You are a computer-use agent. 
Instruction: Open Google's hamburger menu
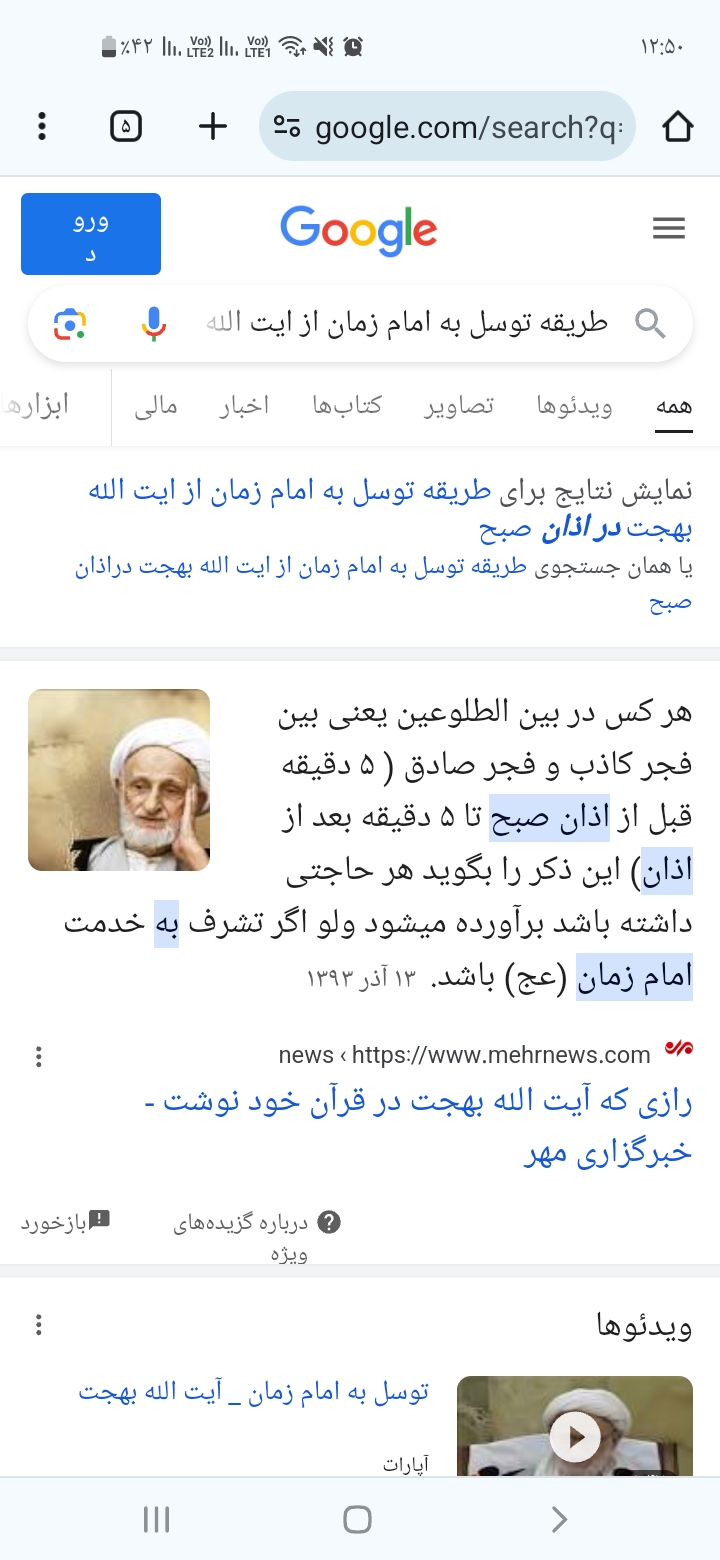pos(669,229)
